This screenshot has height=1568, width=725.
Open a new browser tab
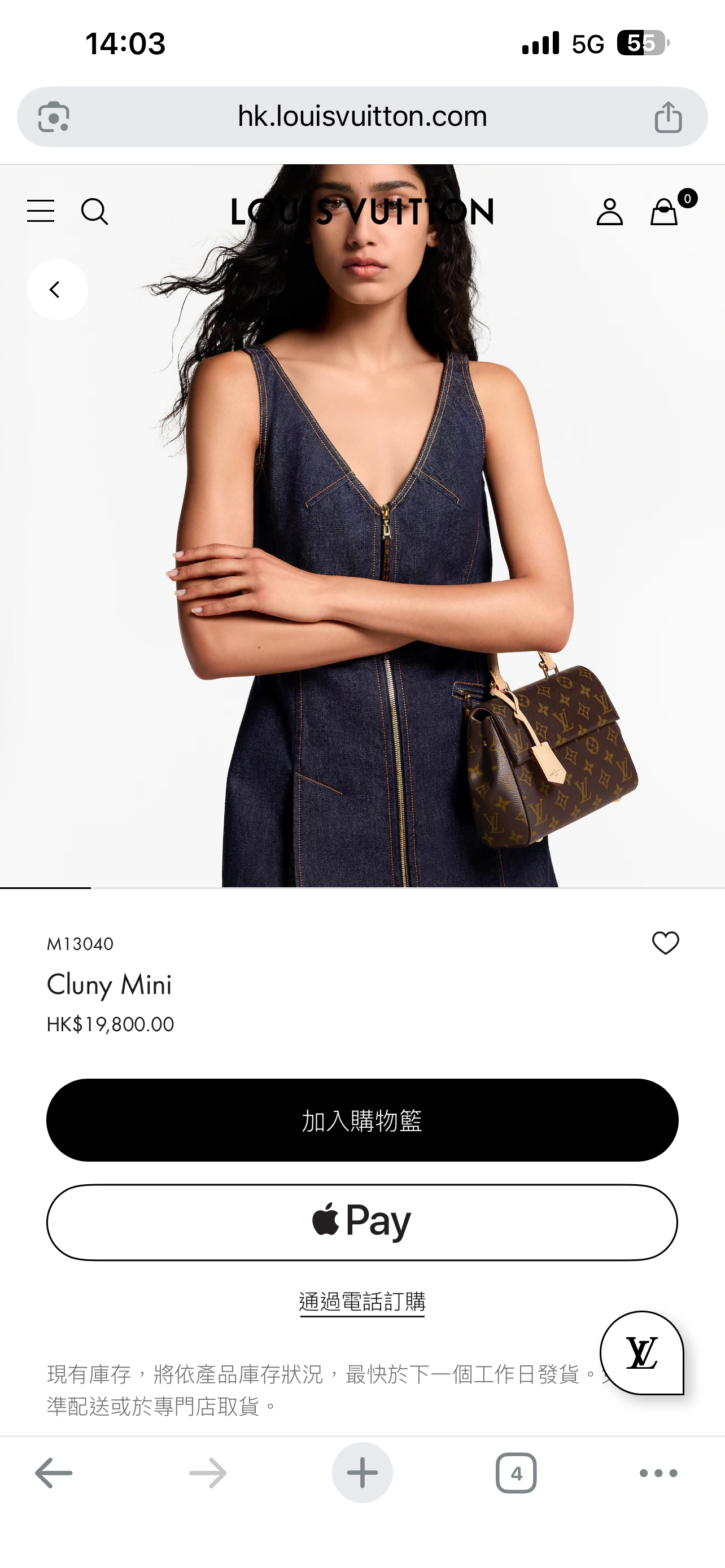tap(362, 1473)
